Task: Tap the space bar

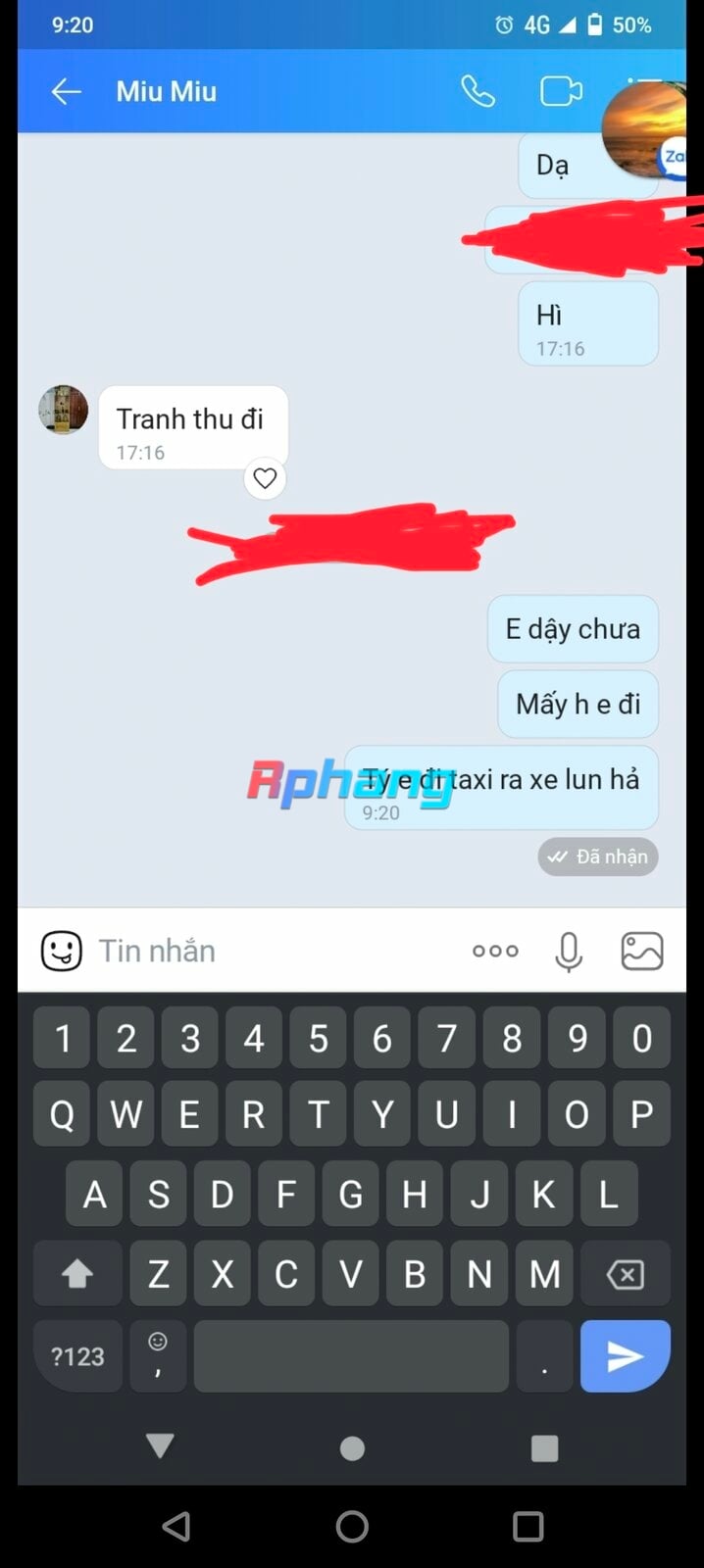Action: 351,1356
